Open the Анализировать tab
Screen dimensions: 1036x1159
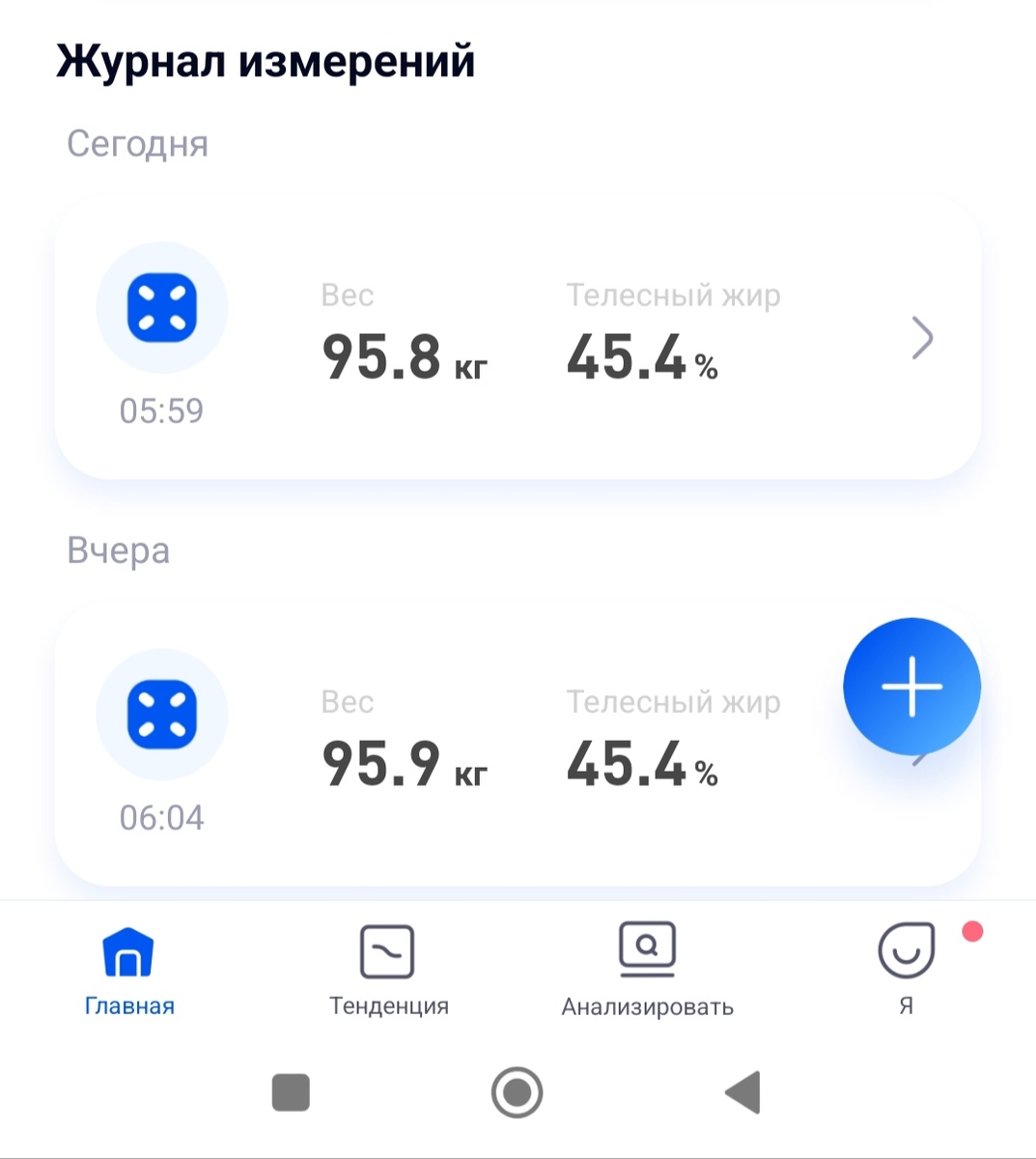(647, 970)
